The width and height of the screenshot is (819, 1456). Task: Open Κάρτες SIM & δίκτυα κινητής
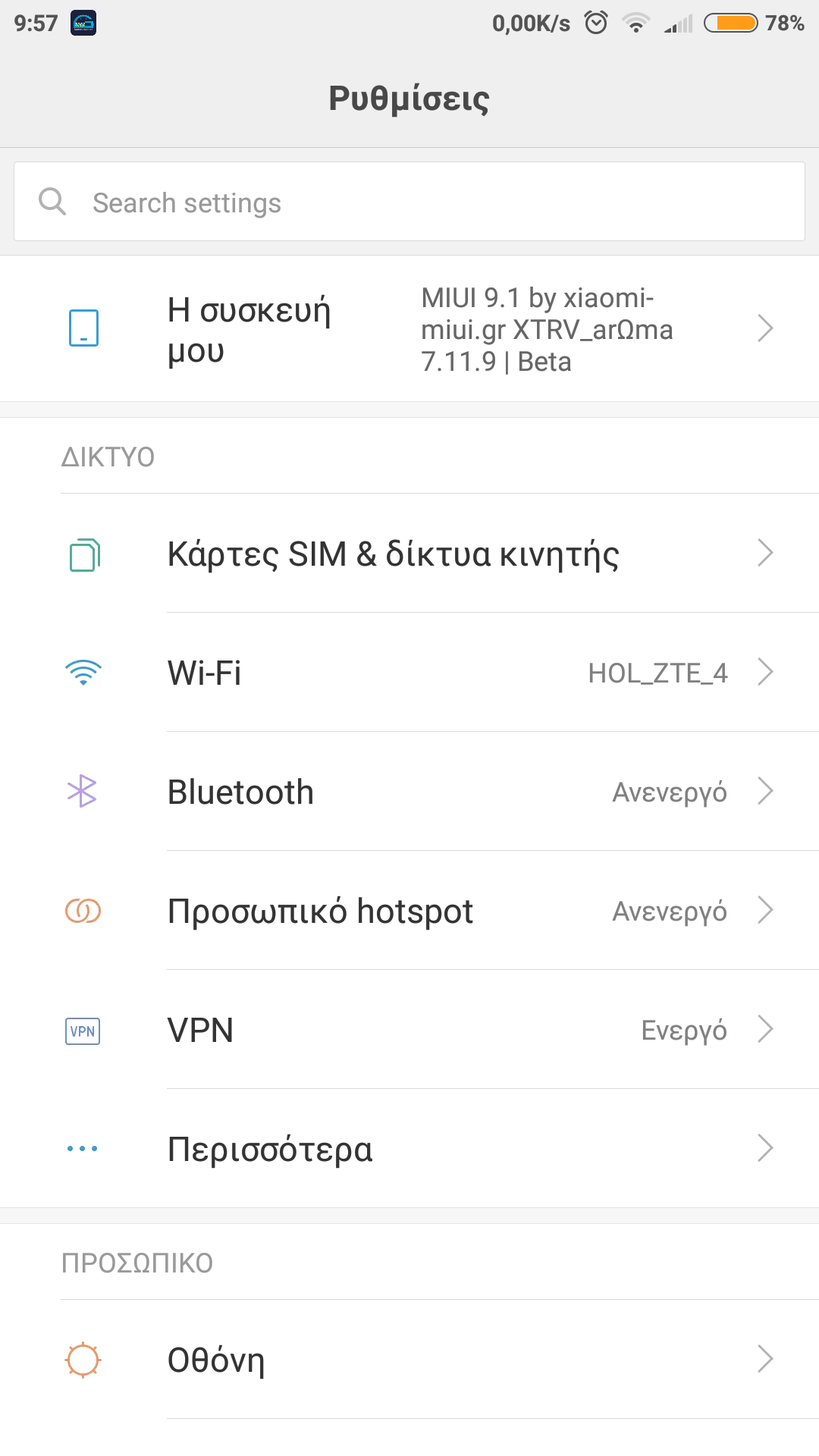pos(409,554)
